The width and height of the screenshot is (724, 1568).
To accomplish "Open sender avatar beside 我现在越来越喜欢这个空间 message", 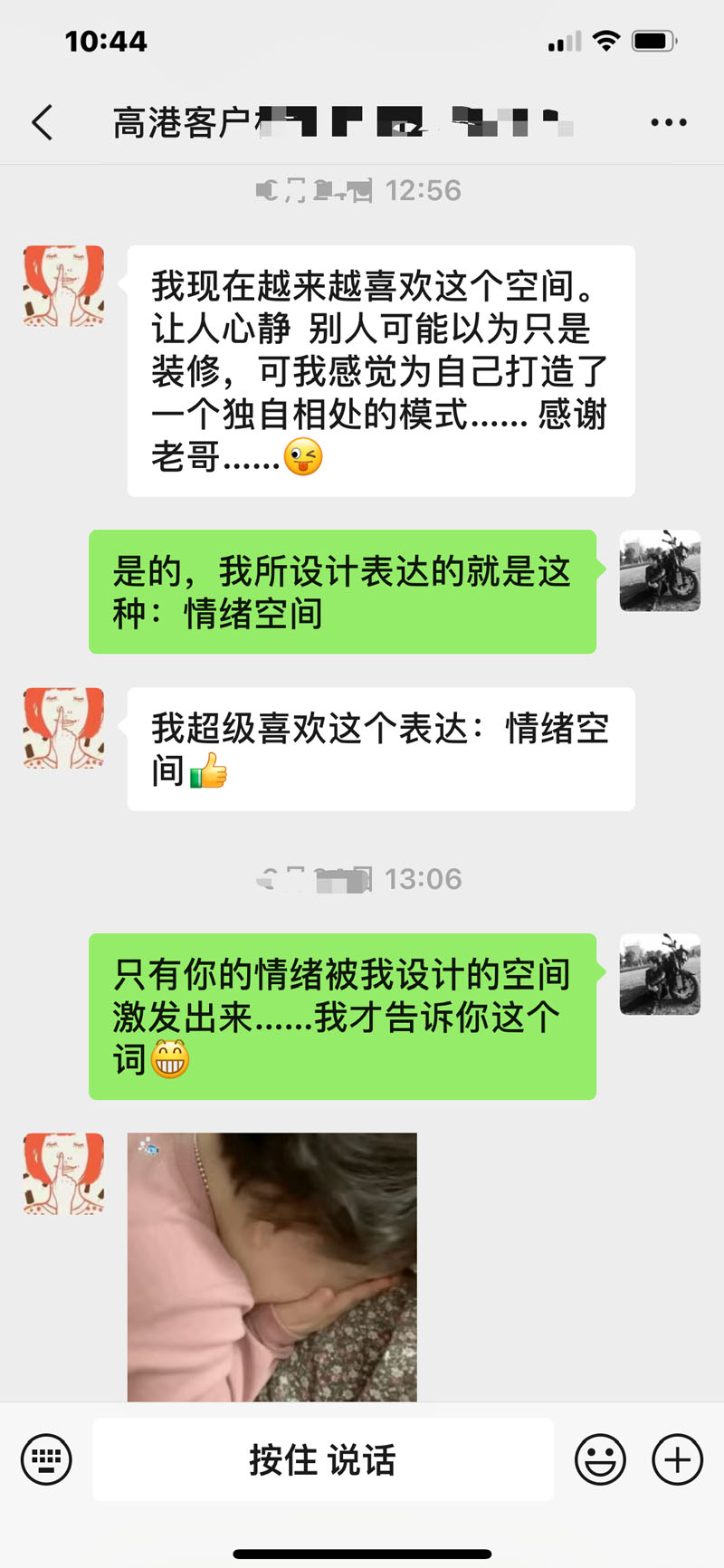I will [63, 286].
